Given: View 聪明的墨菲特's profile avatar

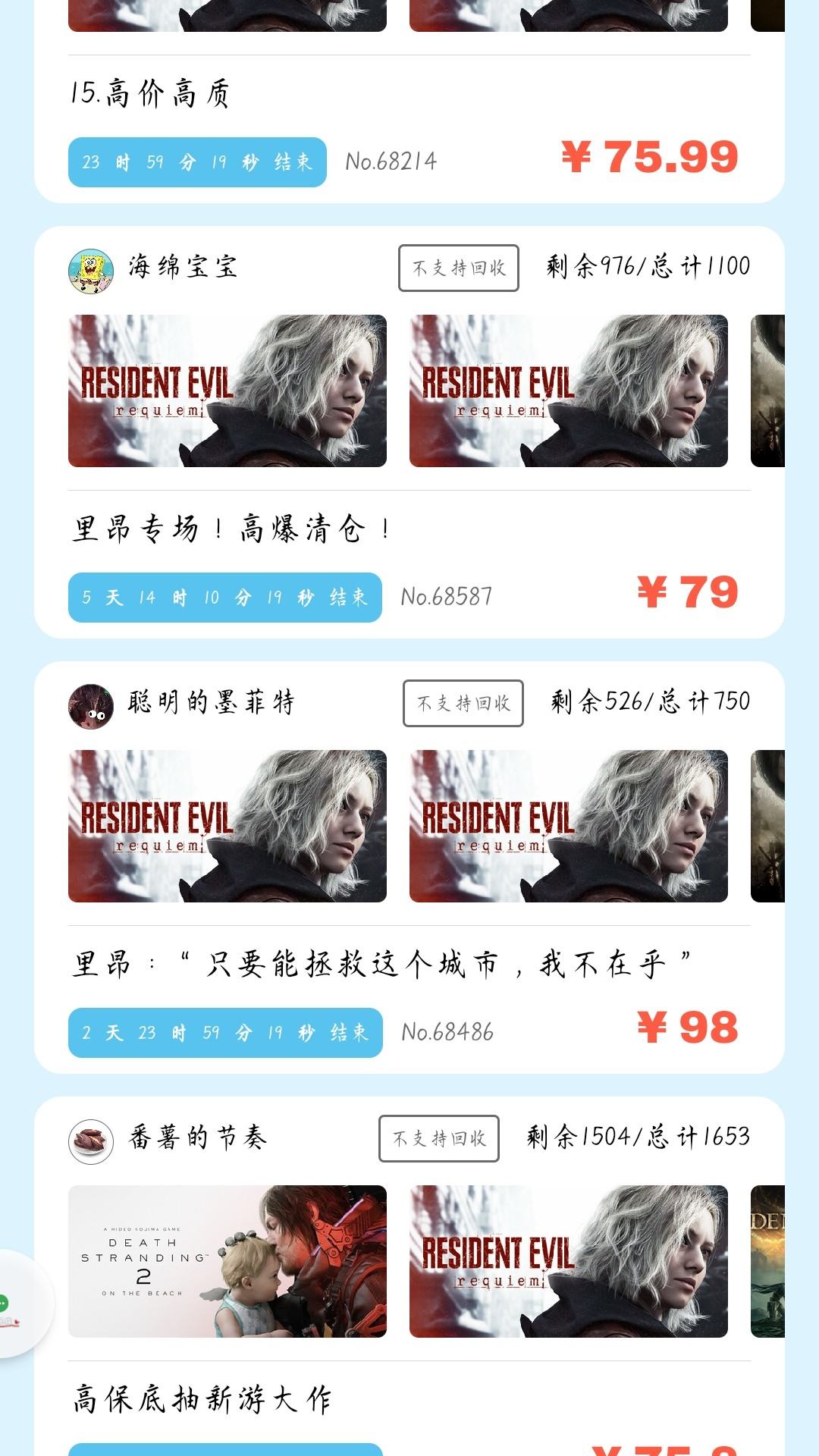Looking at the screenshot, I should (x=91, y=706).
